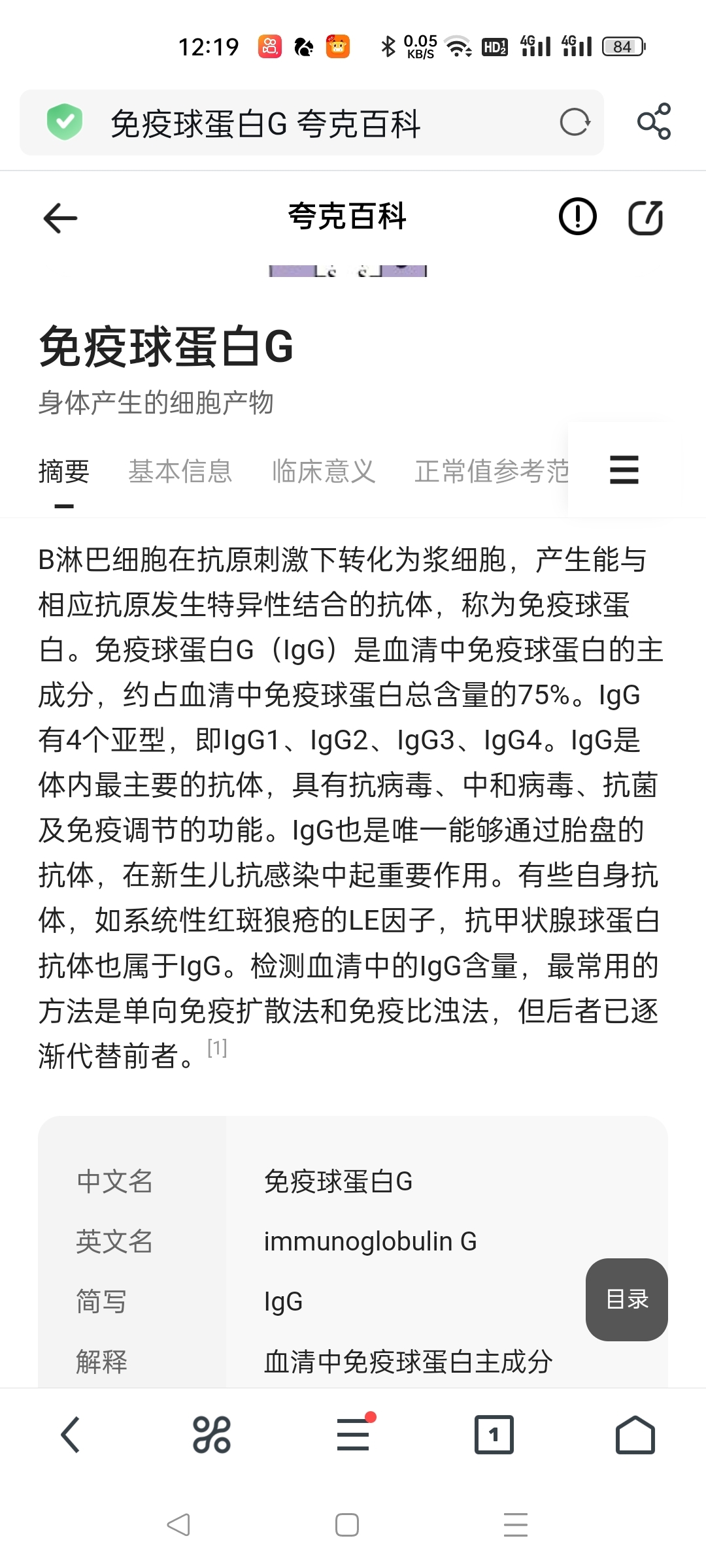Open the report icon with exclamation mark

point(578,217)
